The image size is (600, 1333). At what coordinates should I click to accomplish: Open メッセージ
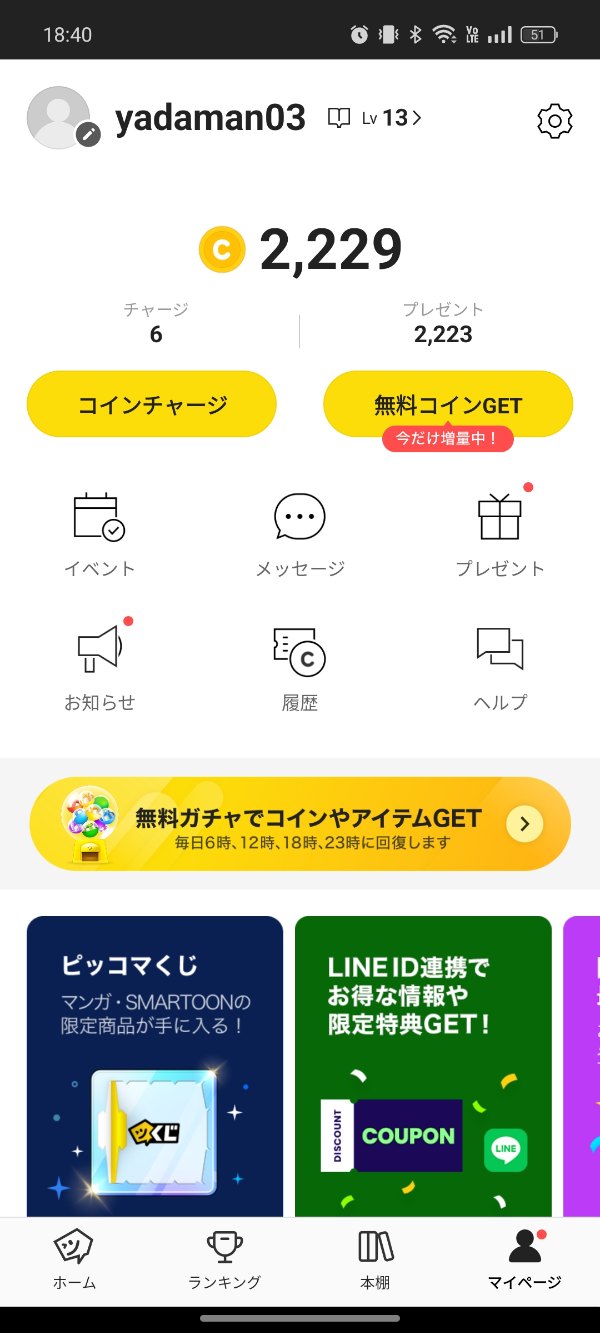pyautogui.click(x=300, y=535)
